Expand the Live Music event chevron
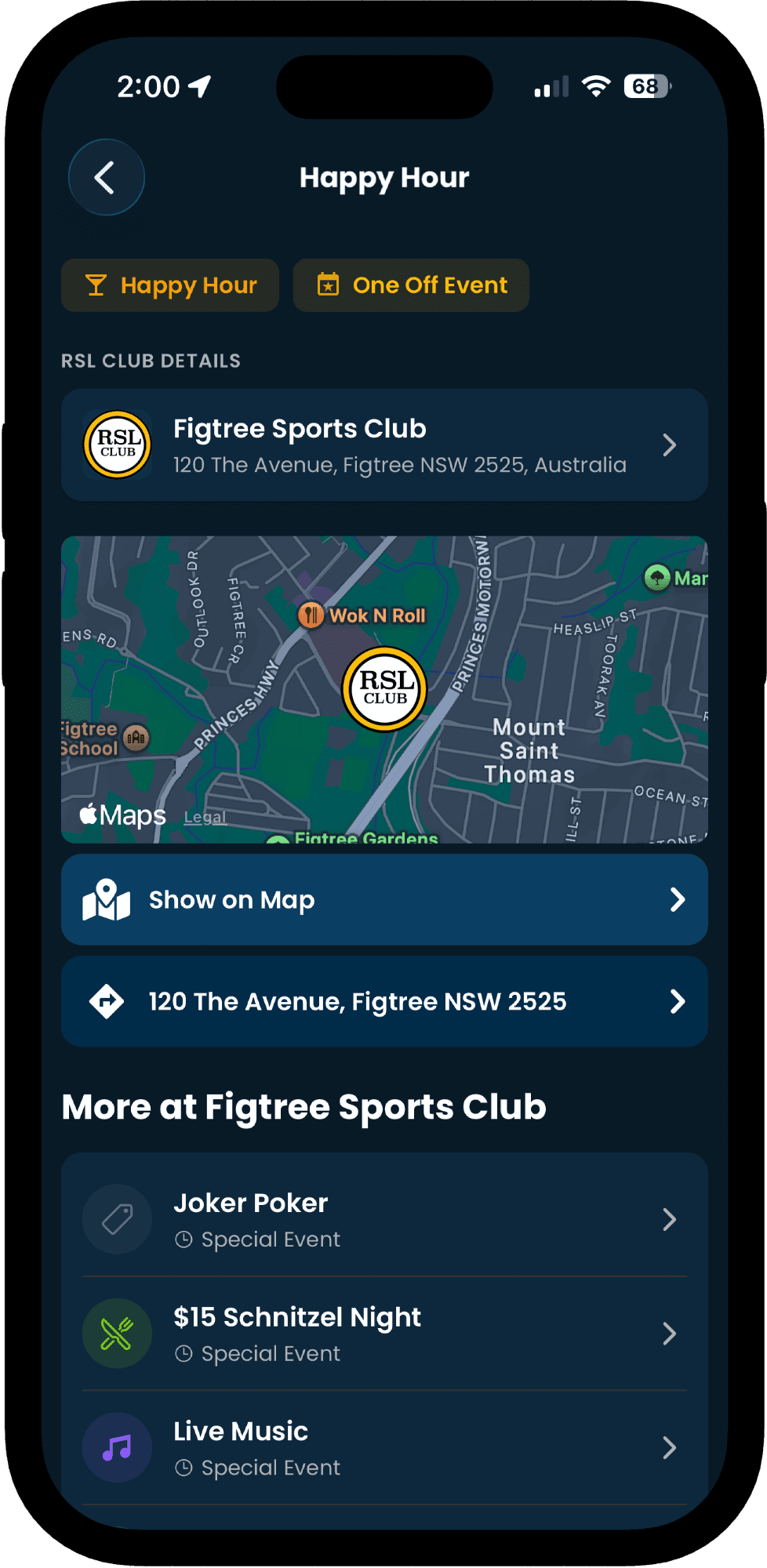The height and width of the screenshot is (1568, 767). (671, 1447)
